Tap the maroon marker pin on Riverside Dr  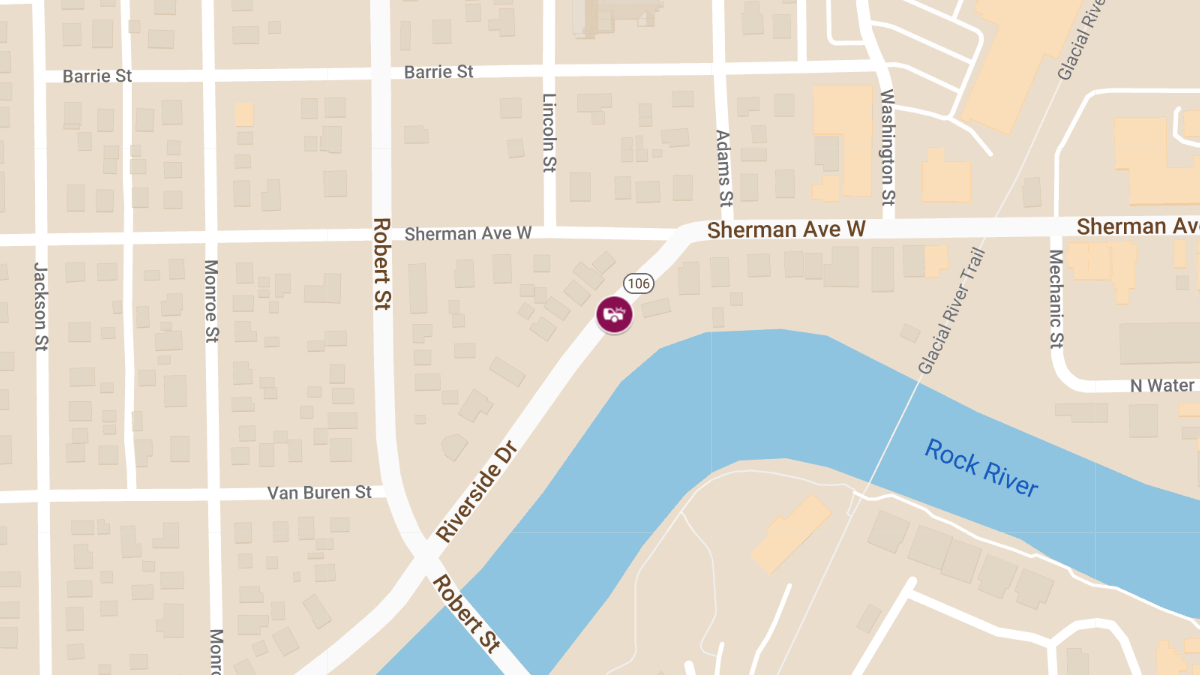(x=614, y=315)
